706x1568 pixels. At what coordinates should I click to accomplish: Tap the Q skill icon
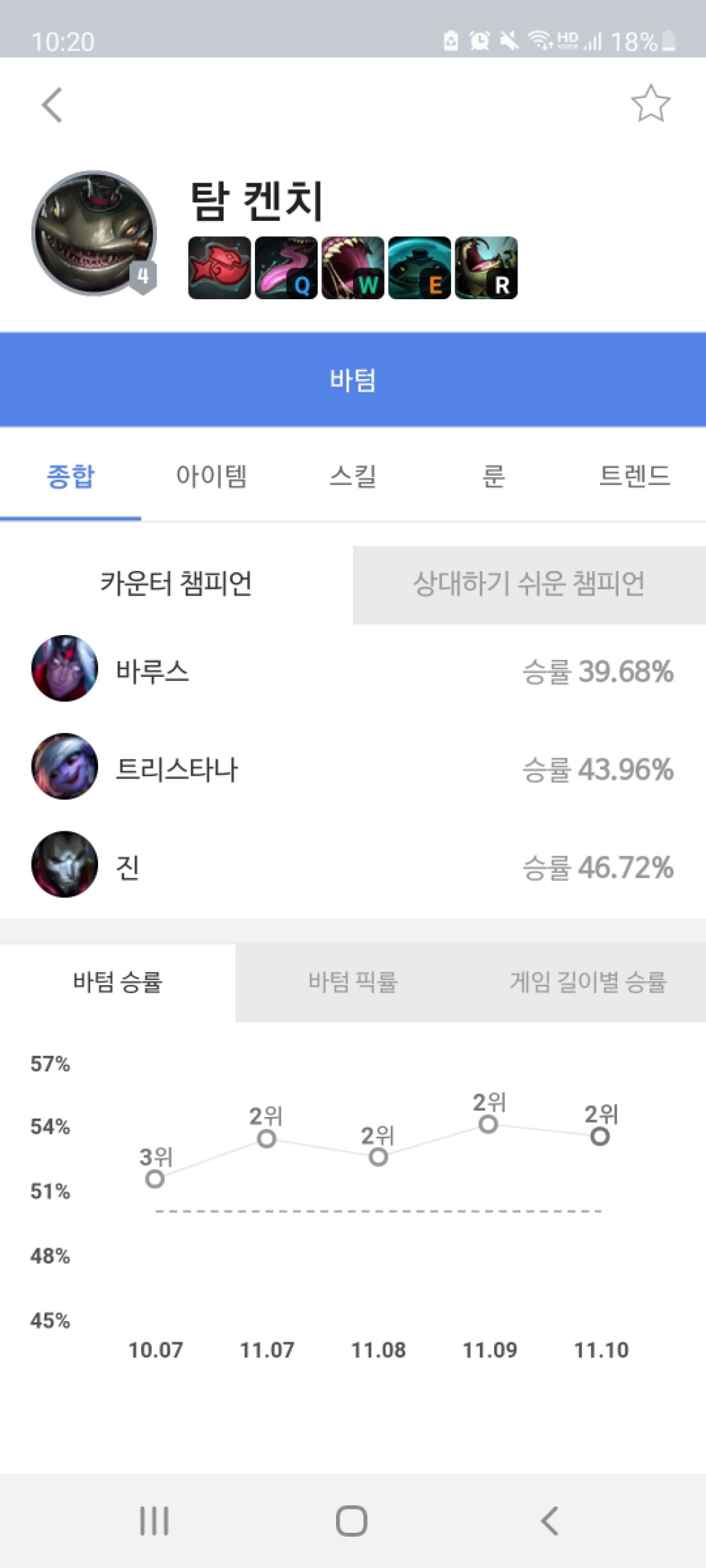[x=286, y=267]
